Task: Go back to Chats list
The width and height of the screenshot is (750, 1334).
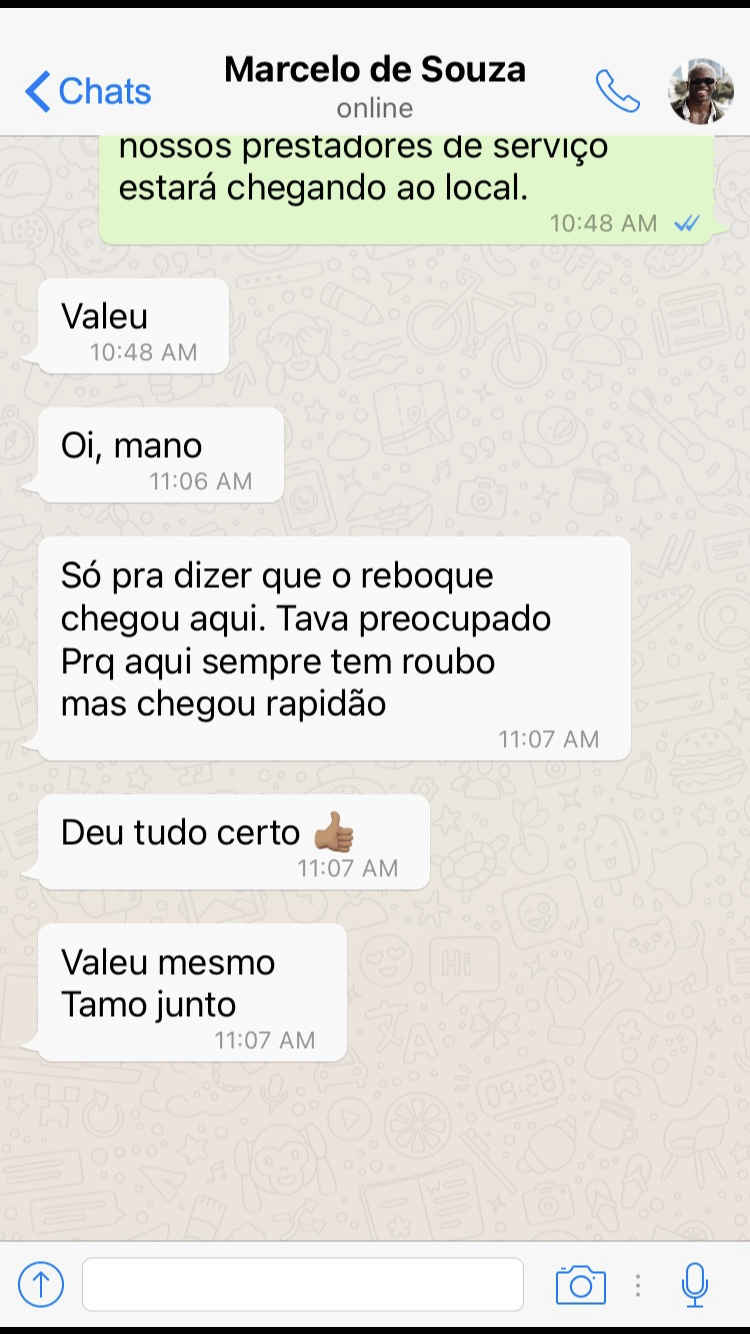Action: (88, 91)
